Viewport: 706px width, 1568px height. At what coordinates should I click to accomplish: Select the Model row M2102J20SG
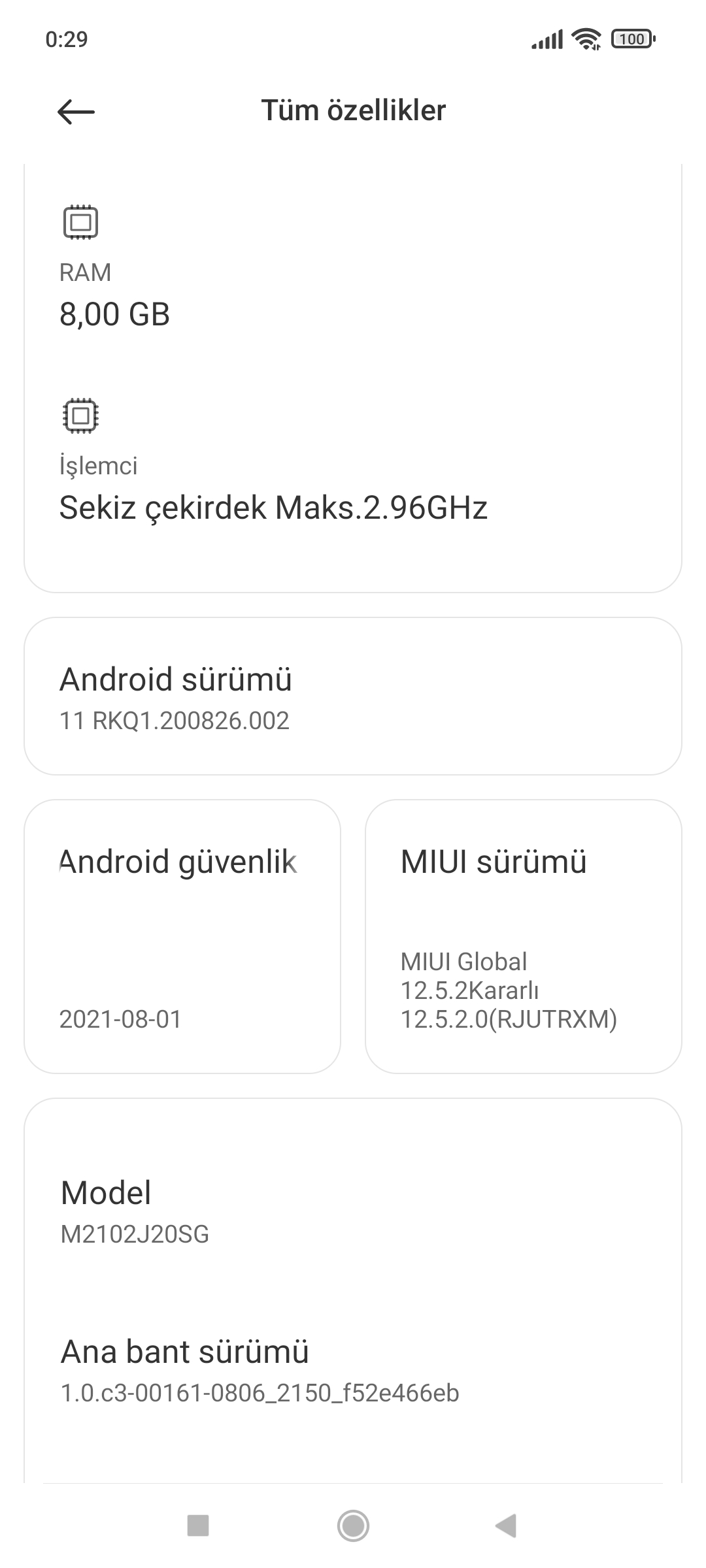352,1211
